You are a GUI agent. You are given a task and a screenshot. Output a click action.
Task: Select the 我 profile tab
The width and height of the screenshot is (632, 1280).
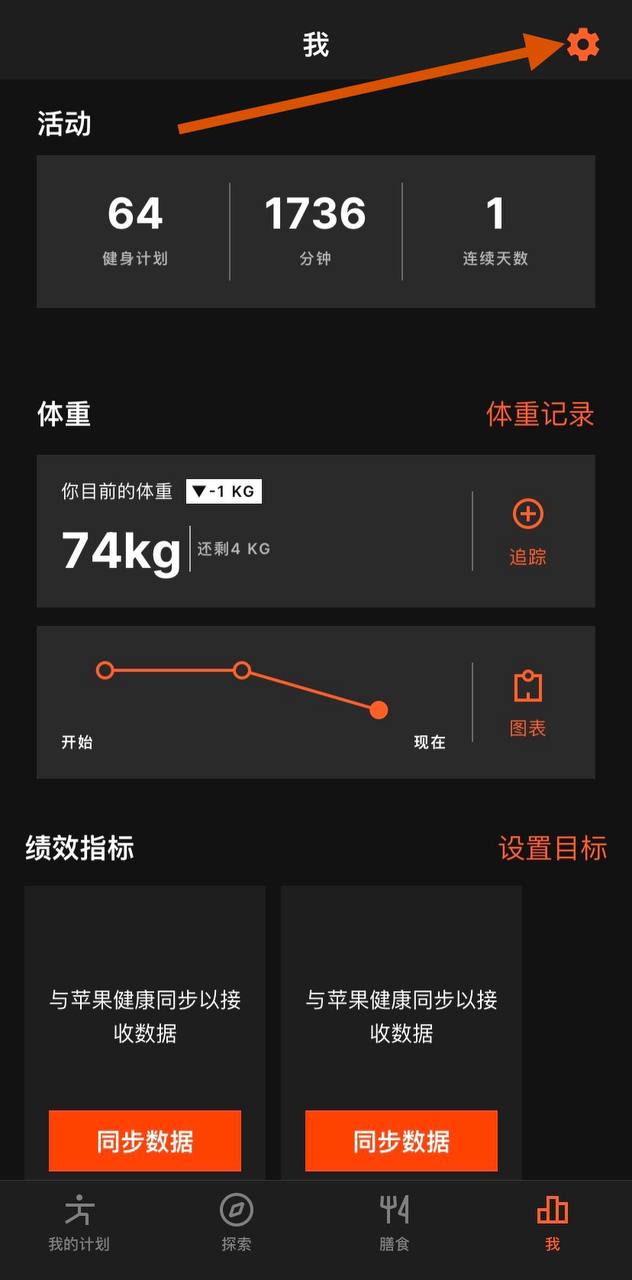552,1223
